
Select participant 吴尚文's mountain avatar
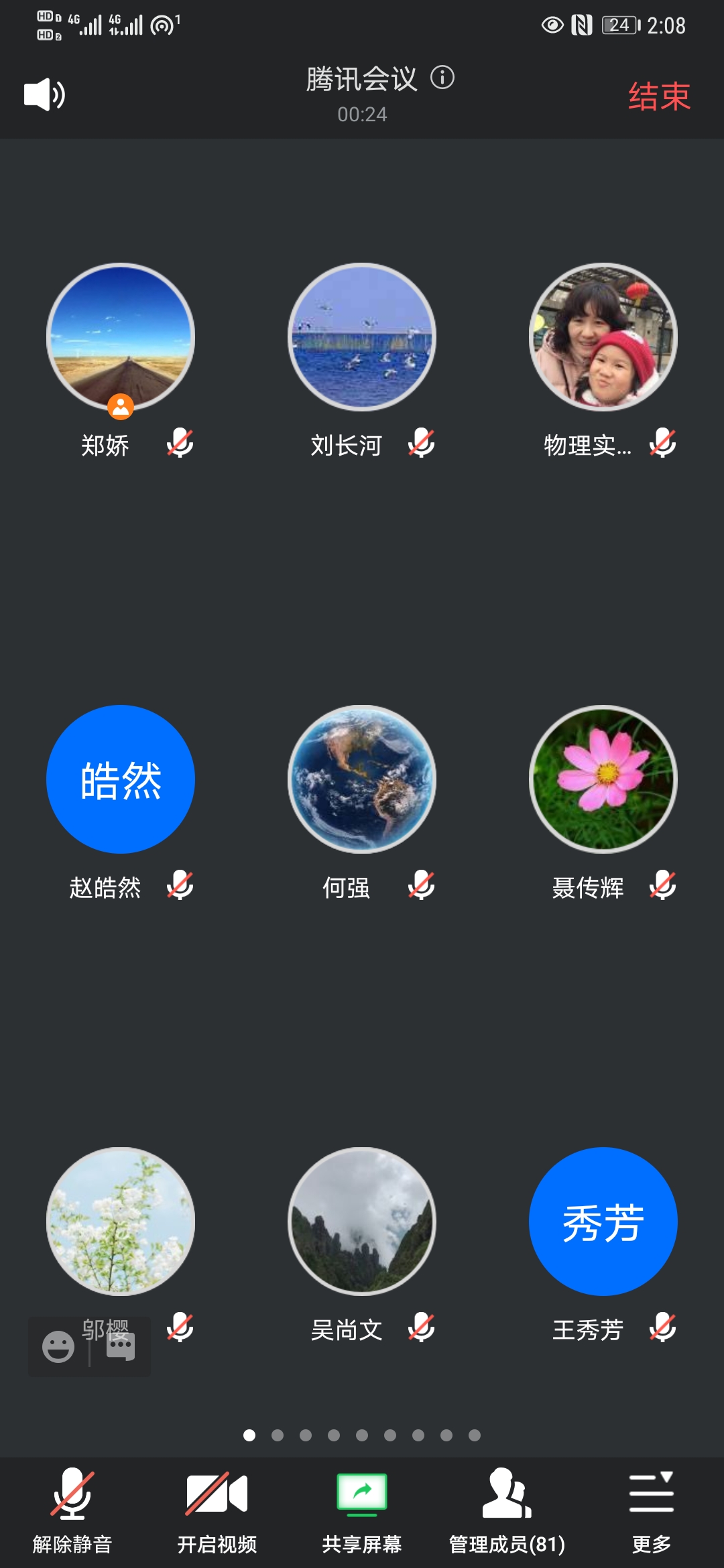tap(362, 1222)
